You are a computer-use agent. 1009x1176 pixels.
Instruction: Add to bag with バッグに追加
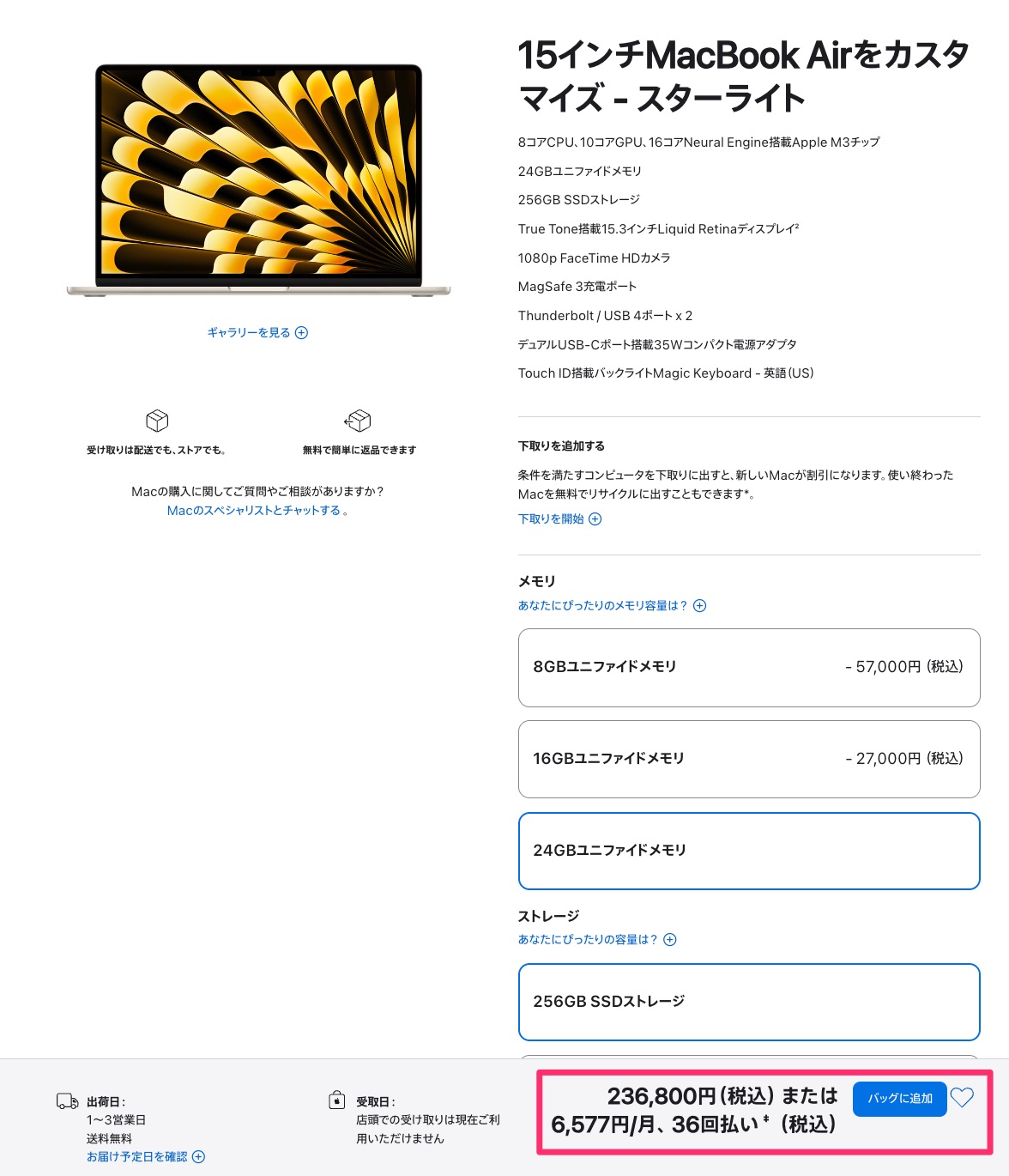(x=899, y=1099)
